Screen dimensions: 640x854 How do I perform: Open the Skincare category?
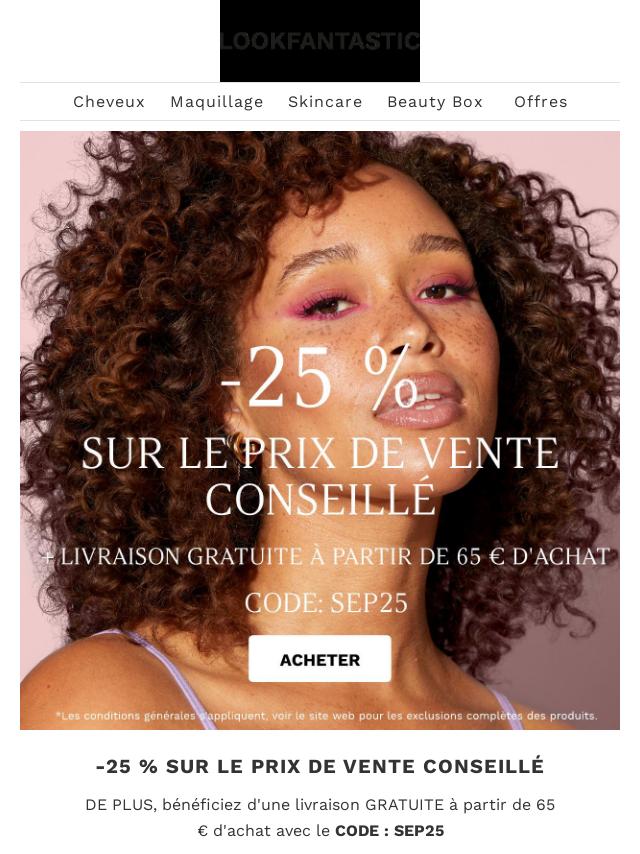325,102
